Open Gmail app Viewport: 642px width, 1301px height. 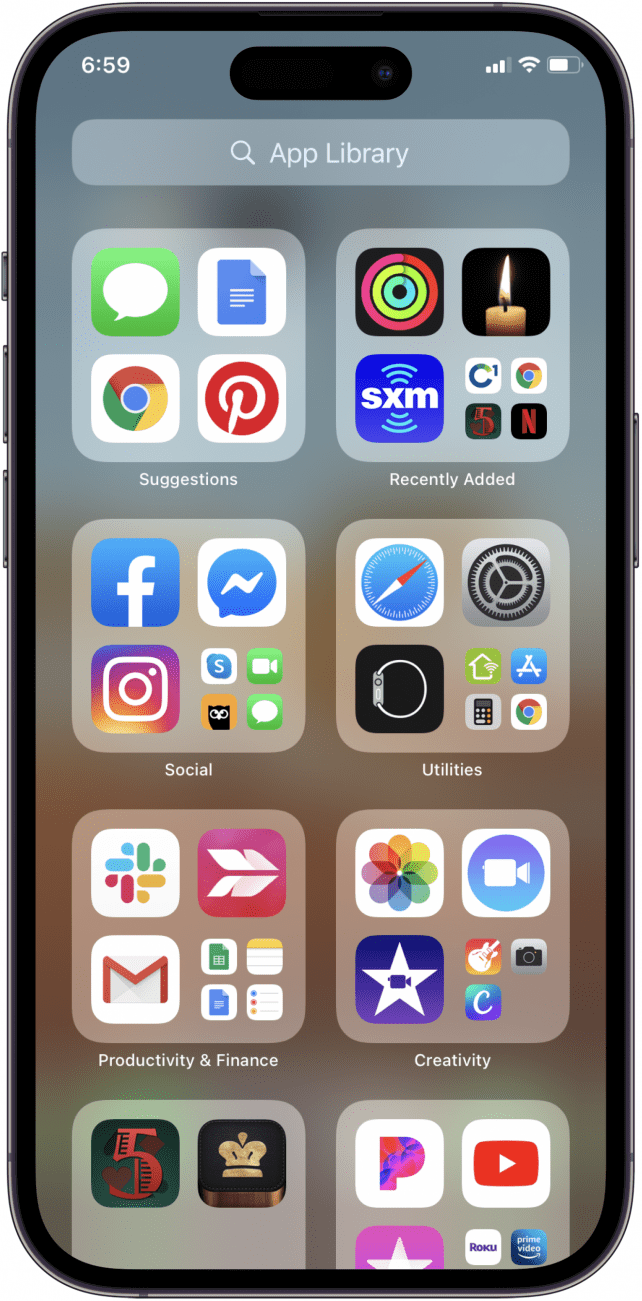point(135,979)
